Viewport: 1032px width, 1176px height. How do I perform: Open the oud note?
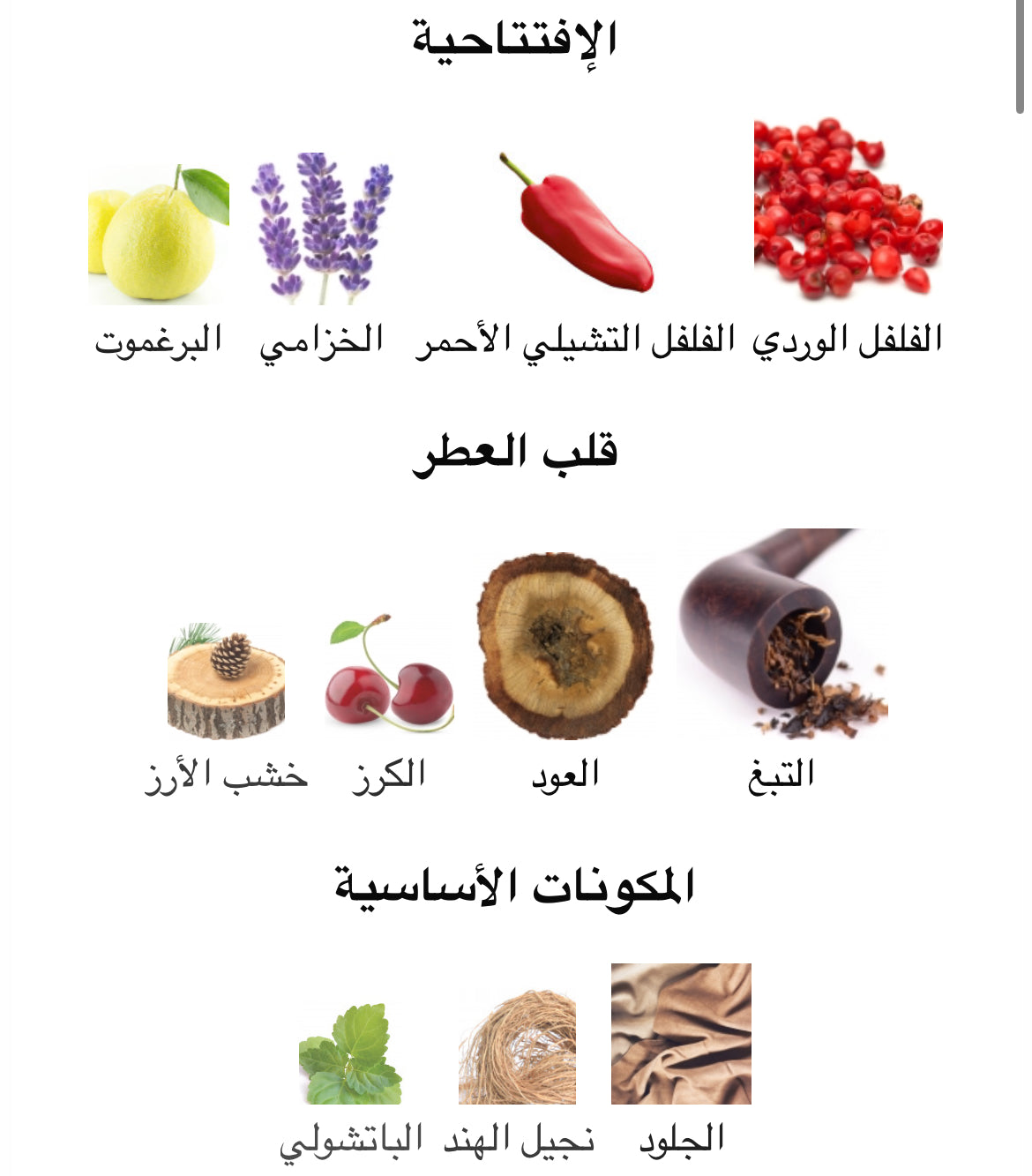[565, 646]
